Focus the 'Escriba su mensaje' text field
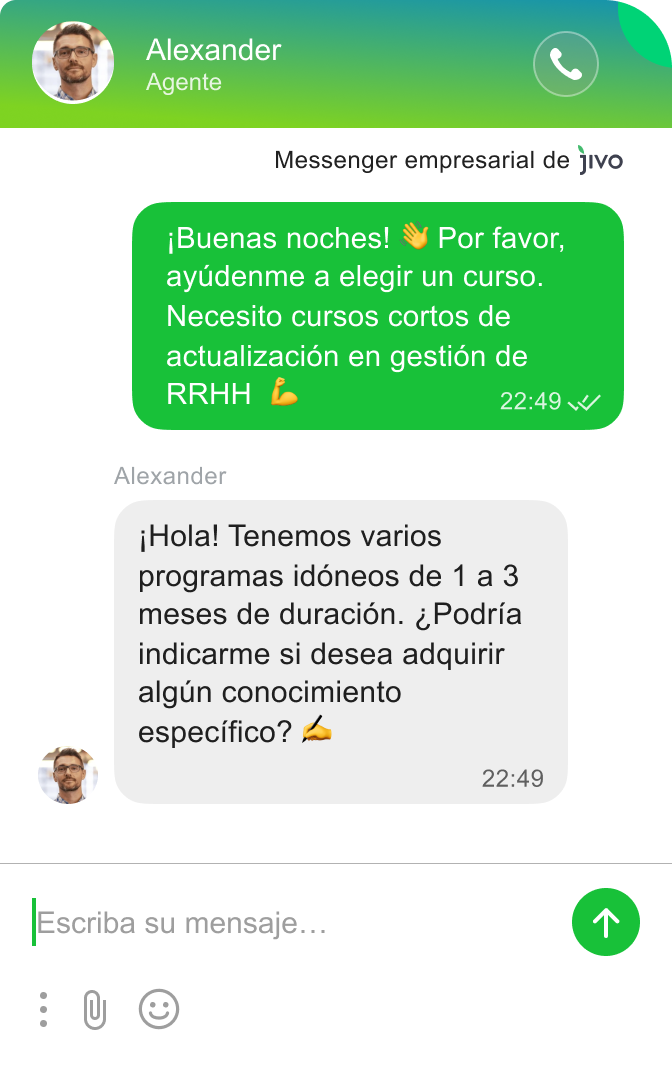Screen dimensions: 672x1072 [x=290, y=922]
